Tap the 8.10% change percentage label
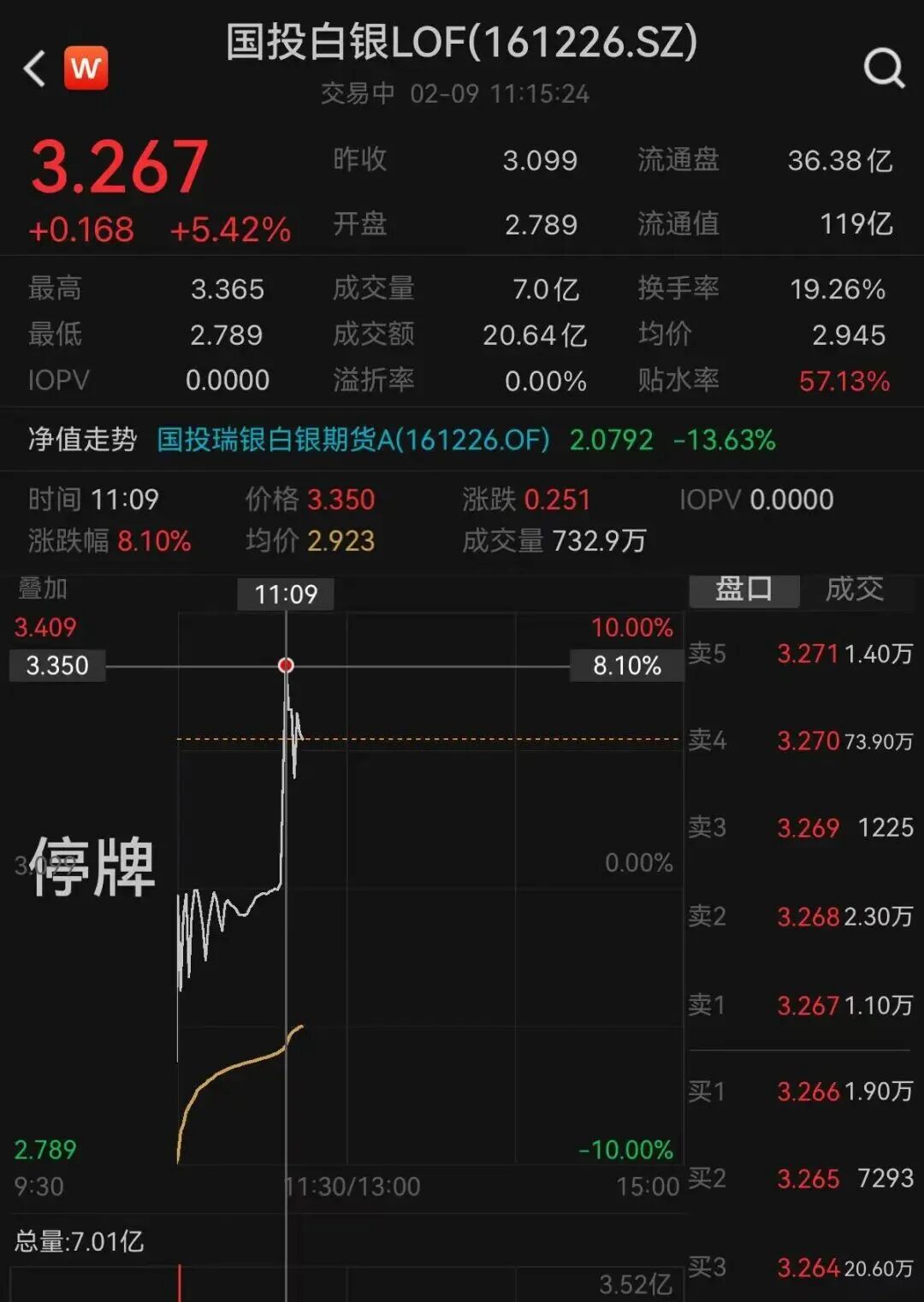Image resolution: width=924 pixels, height=1302 pixels. click(x=627, y=666)
